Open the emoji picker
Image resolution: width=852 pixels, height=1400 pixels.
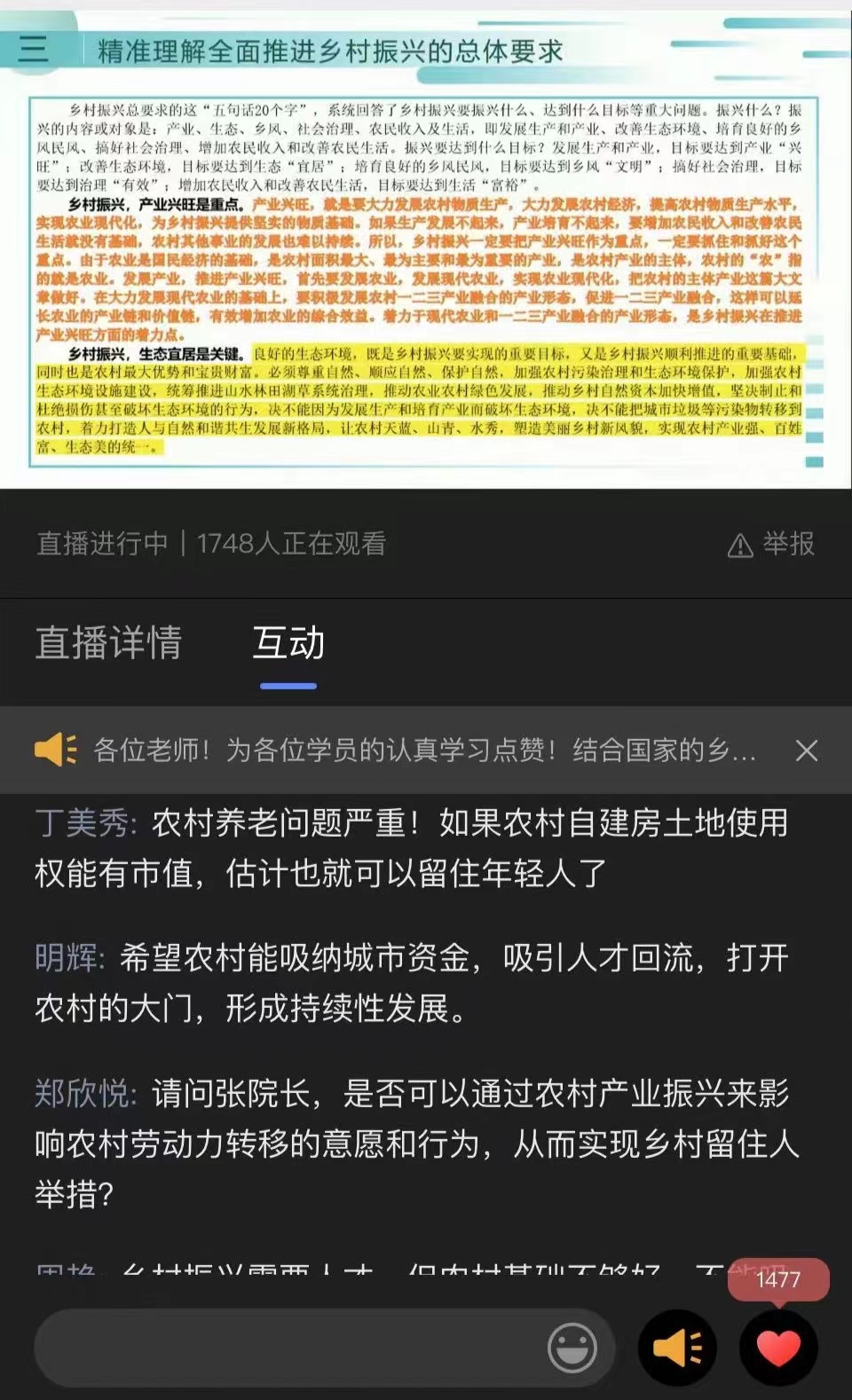coord(572,1348)
